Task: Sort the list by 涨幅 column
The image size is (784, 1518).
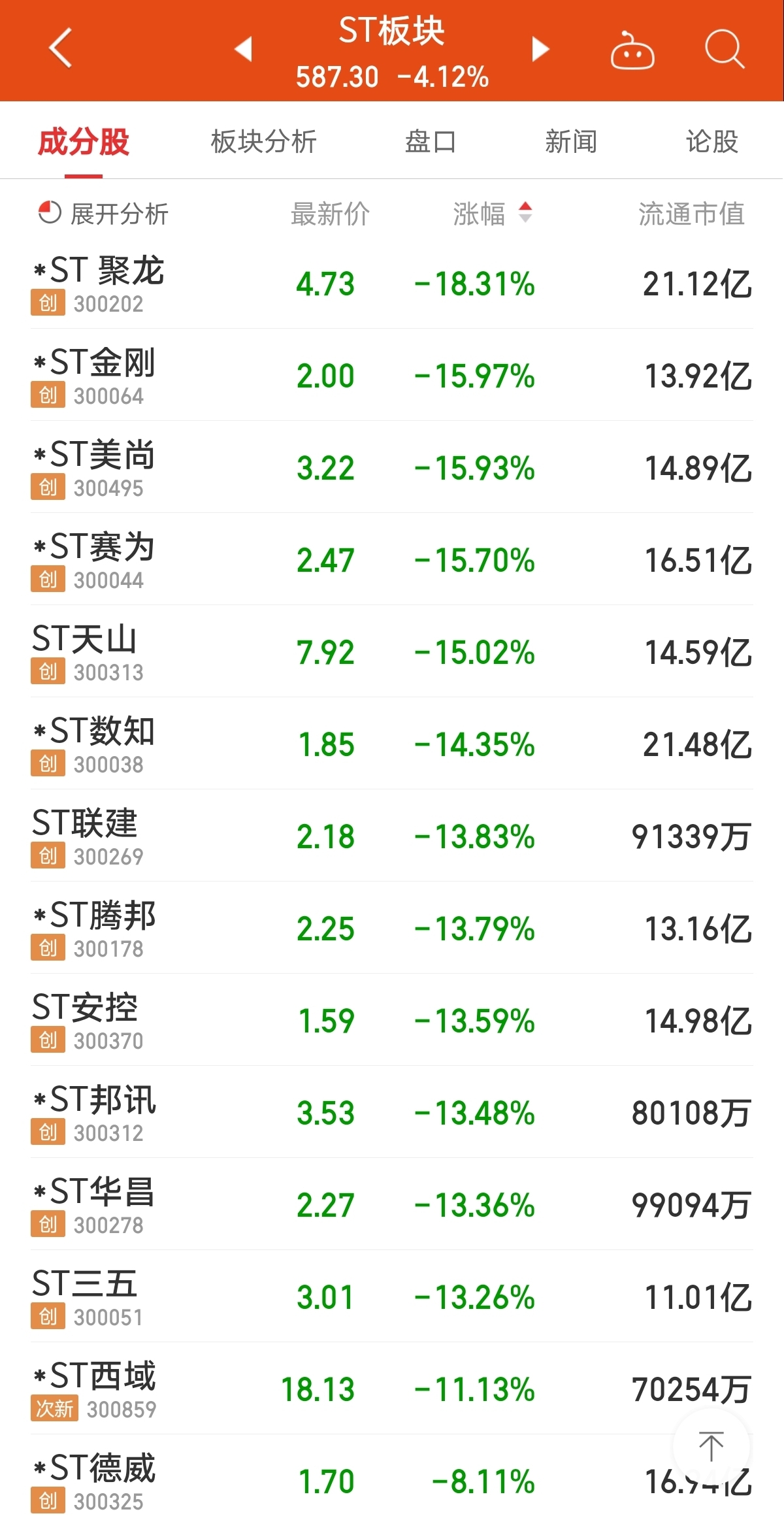Action: pyautogui.click(x=493, y=214)
